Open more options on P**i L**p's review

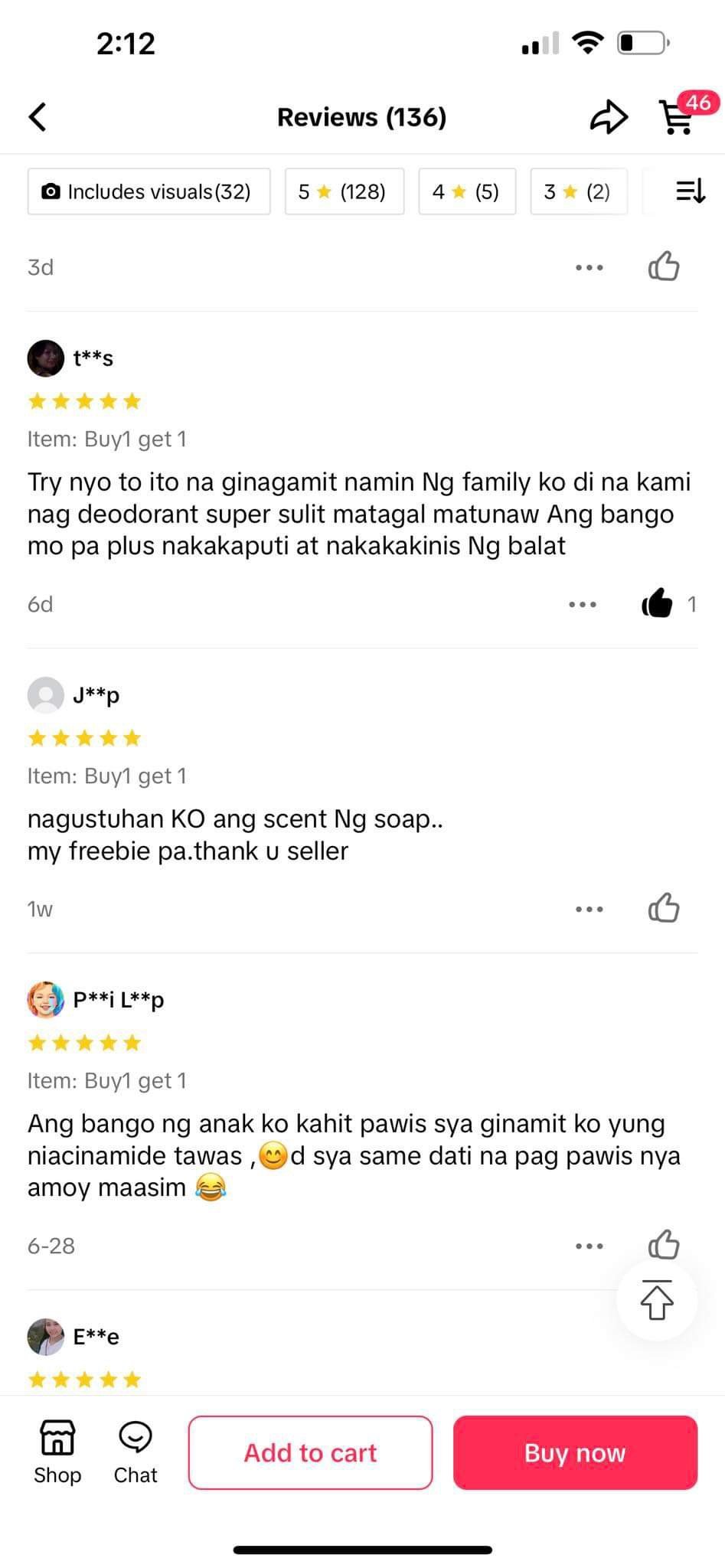589,1246
